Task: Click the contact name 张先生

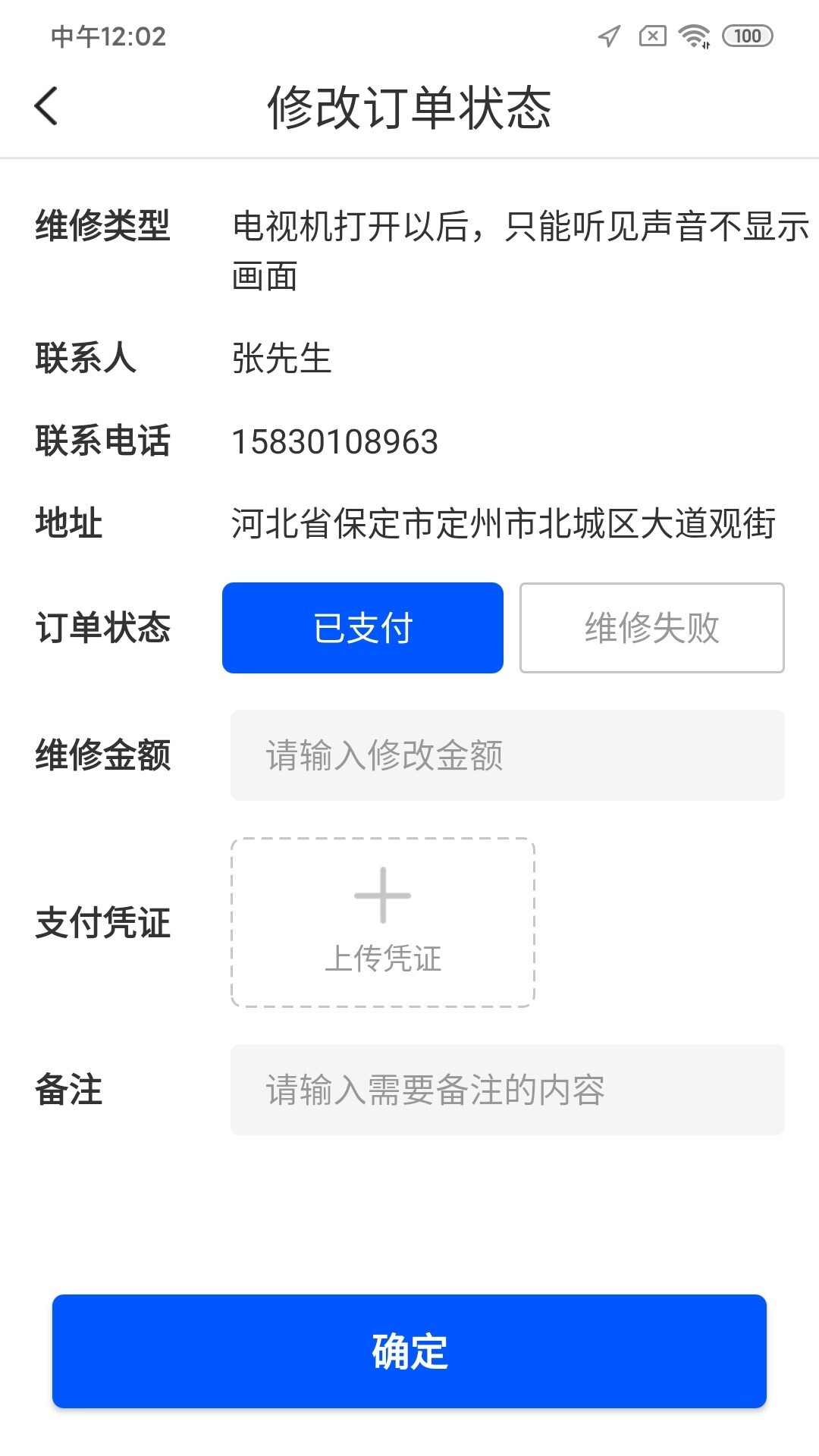Action: (x=281, y=359)
